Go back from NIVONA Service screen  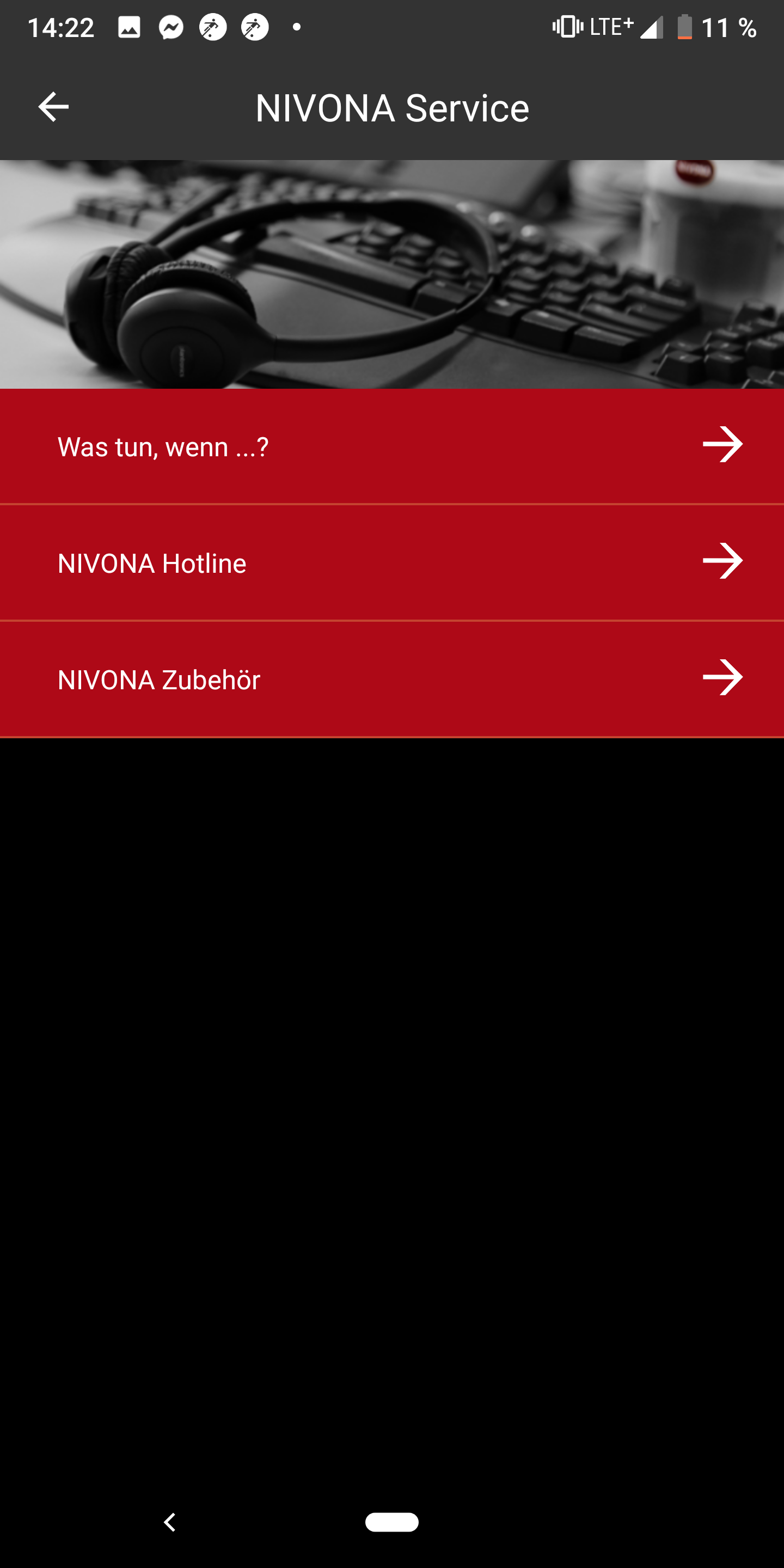53,107
